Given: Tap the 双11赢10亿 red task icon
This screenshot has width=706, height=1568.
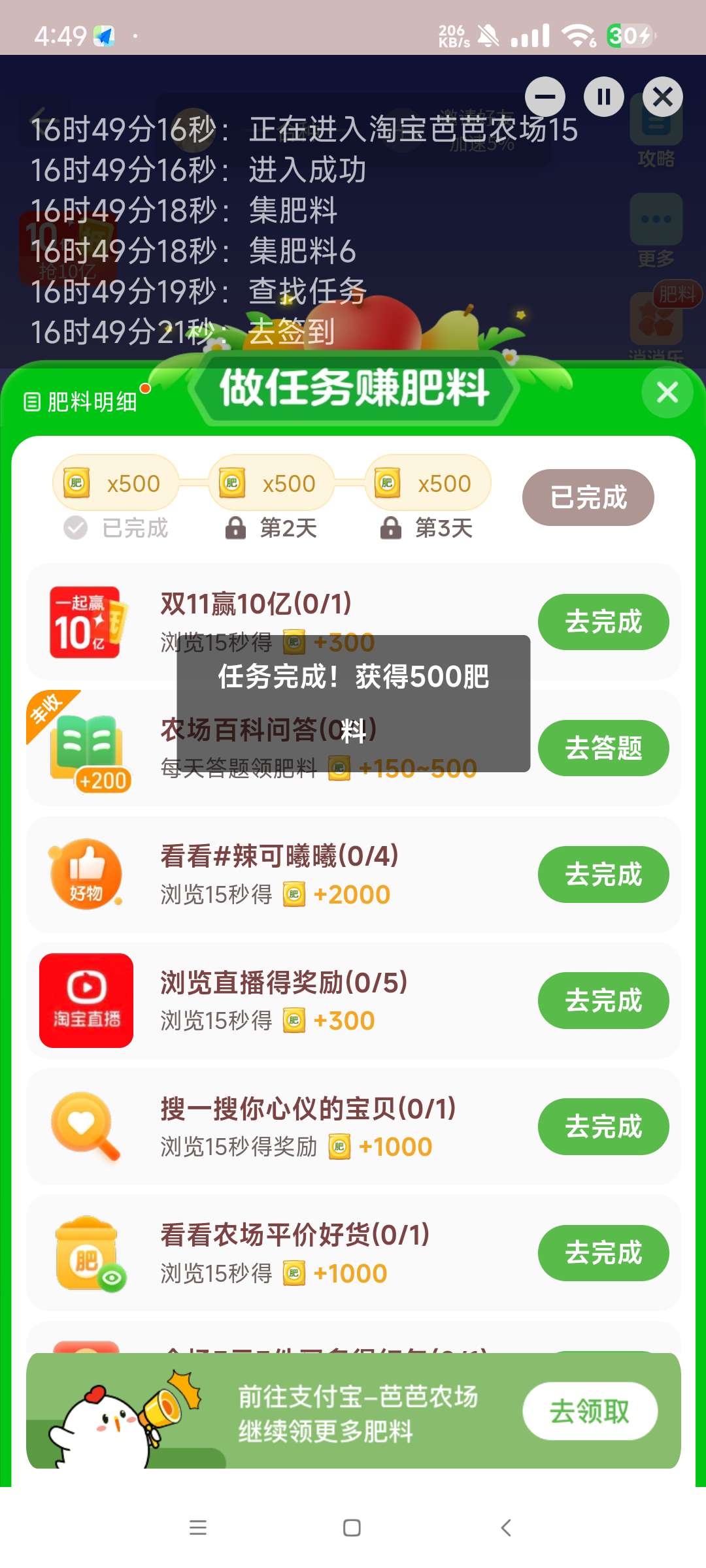Looking at the screenshot, I should (x=86, y=621).
